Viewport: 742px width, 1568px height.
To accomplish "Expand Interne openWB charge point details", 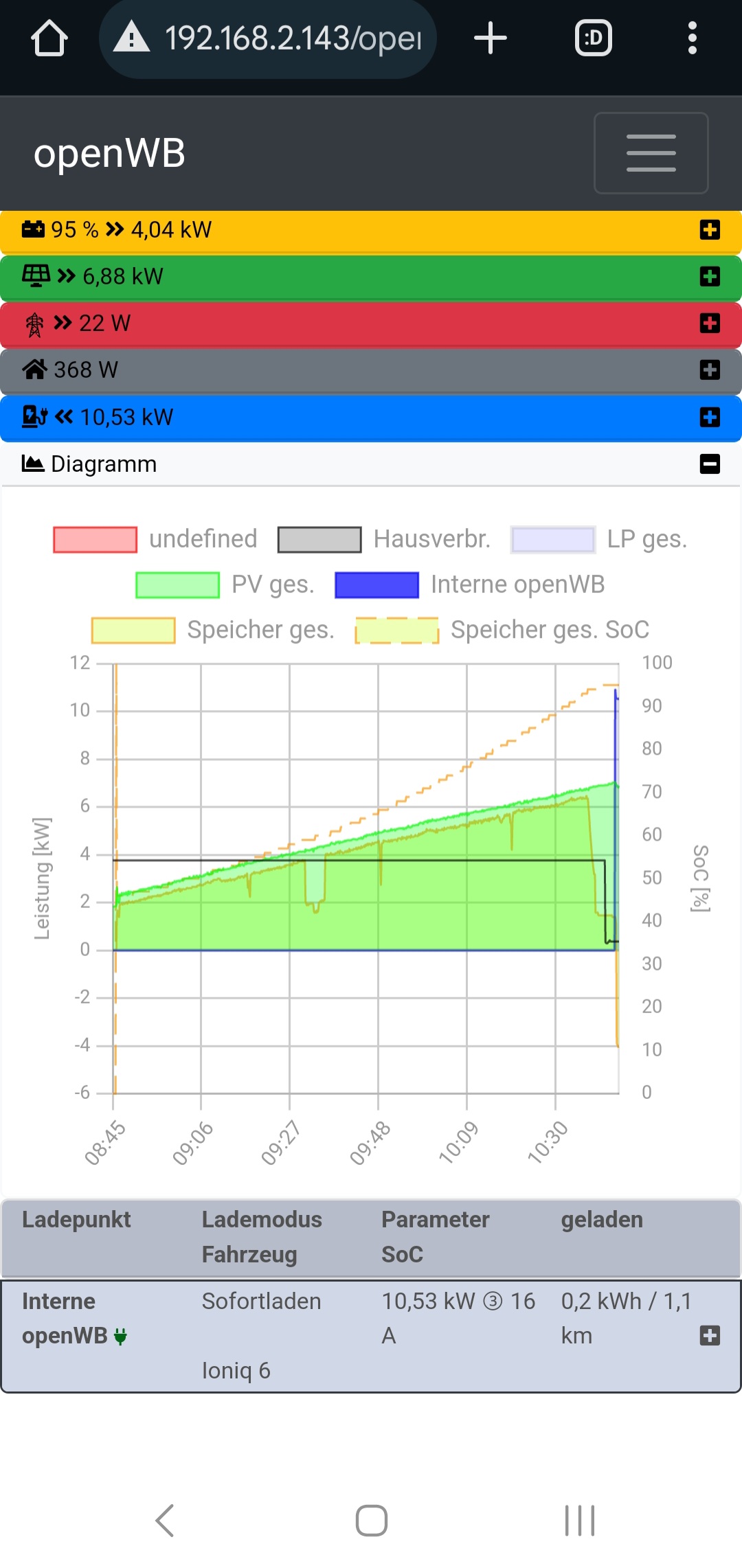I will pyautogui.click(x=710, y=1335).
